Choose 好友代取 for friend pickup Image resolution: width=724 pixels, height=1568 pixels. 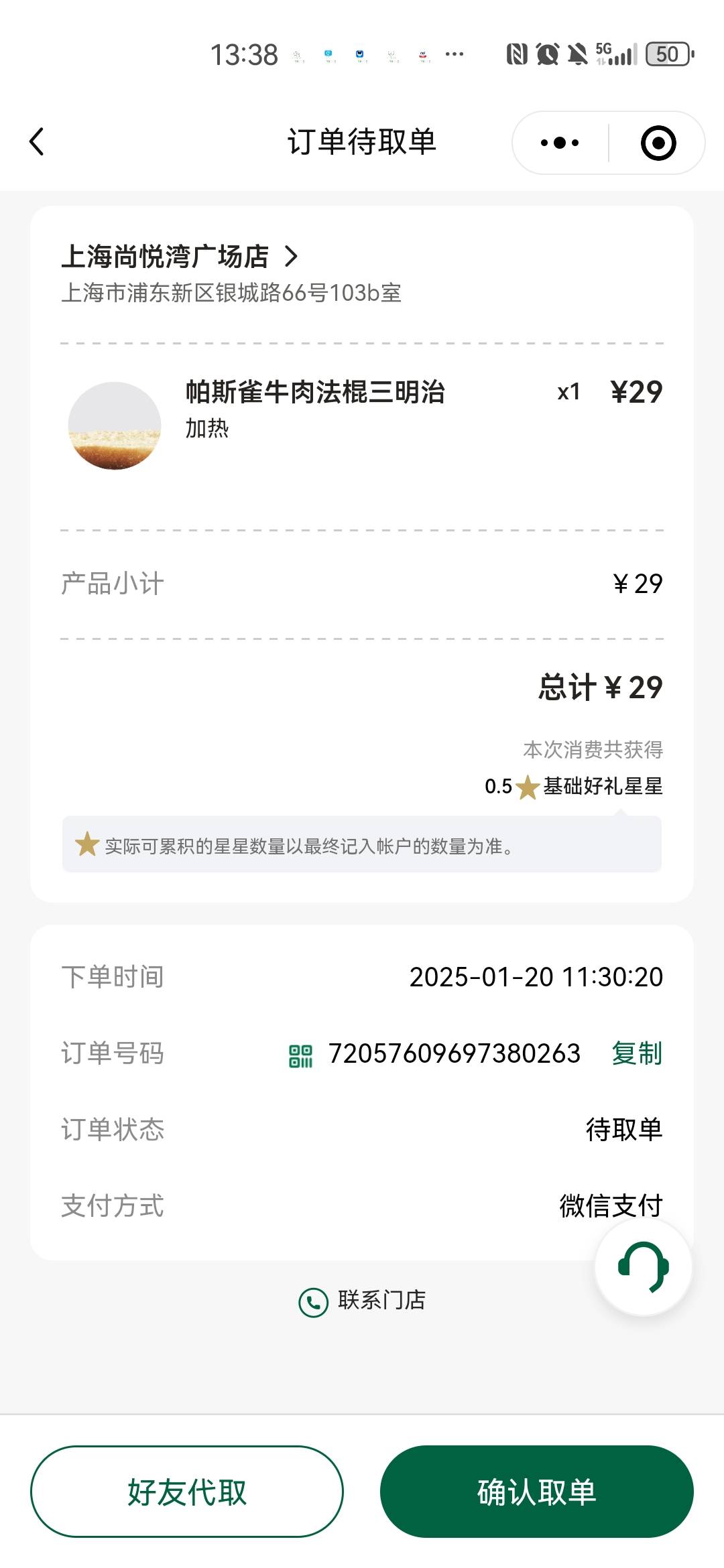coord(187,1492)
